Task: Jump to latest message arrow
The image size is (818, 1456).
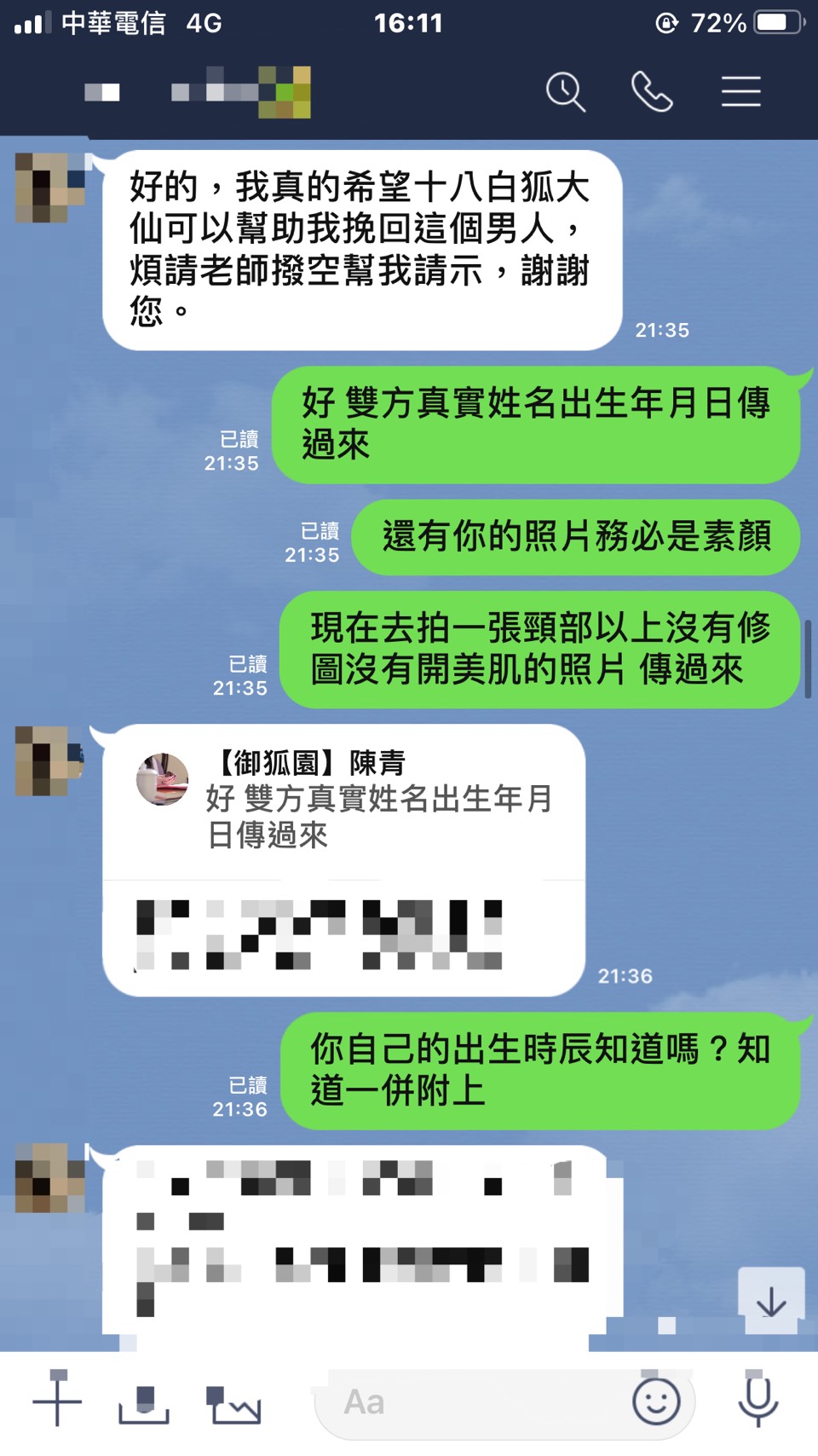Action: coord(771,1301)
